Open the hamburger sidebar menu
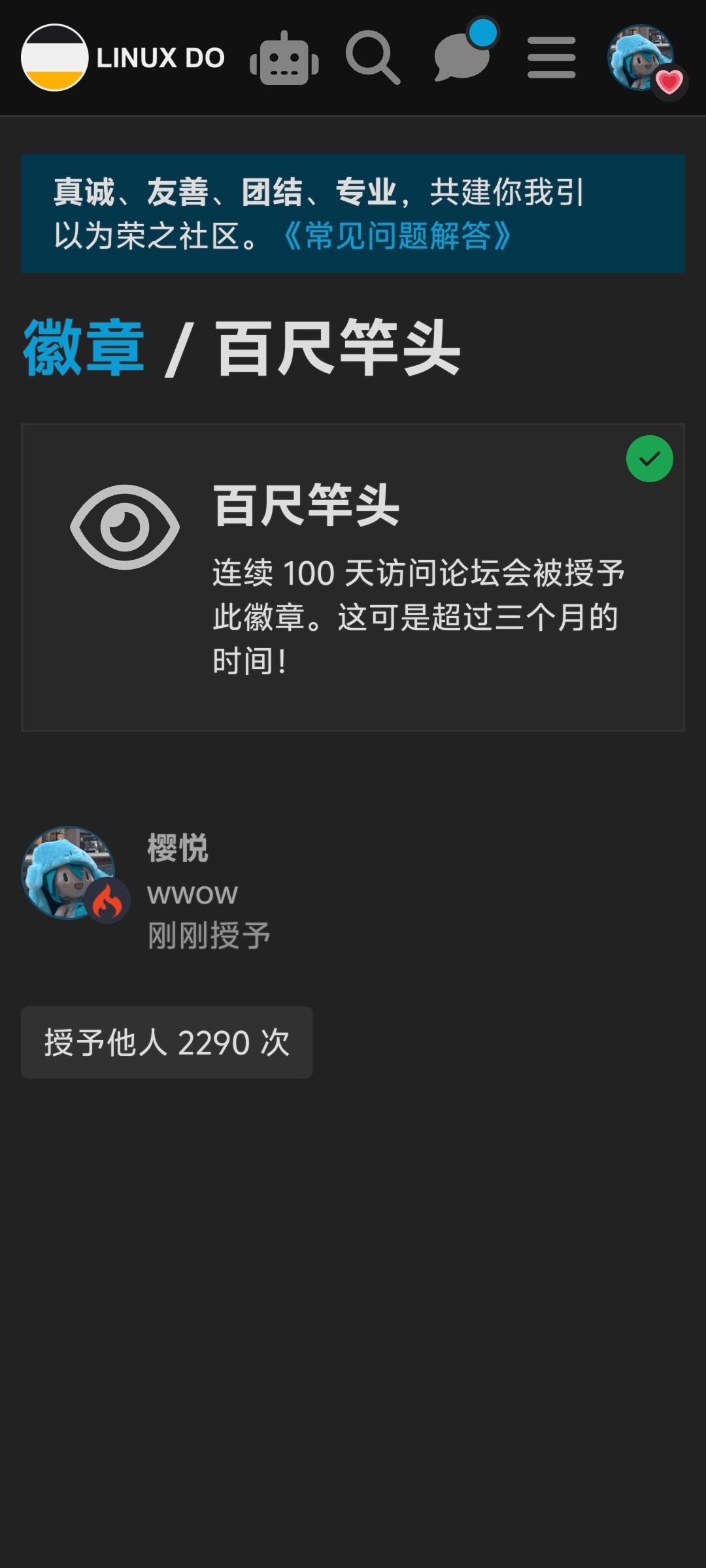The width and height of the screenshot is (706, 1568). pyautogui.click(x=552, y=57)
